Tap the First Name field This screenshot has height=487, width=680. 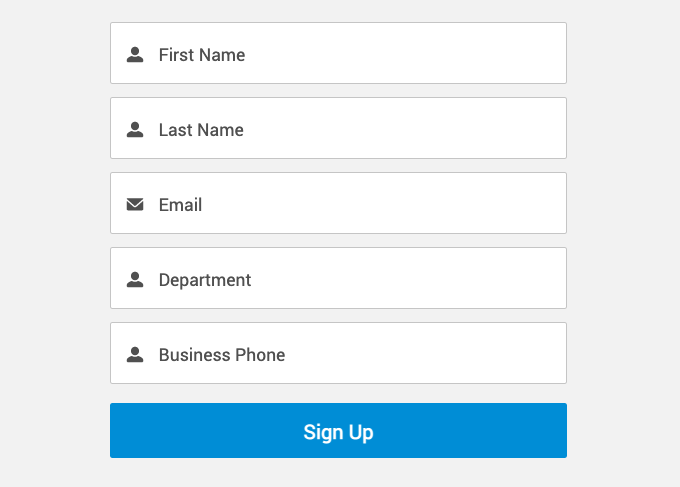(x=338, y=54)
